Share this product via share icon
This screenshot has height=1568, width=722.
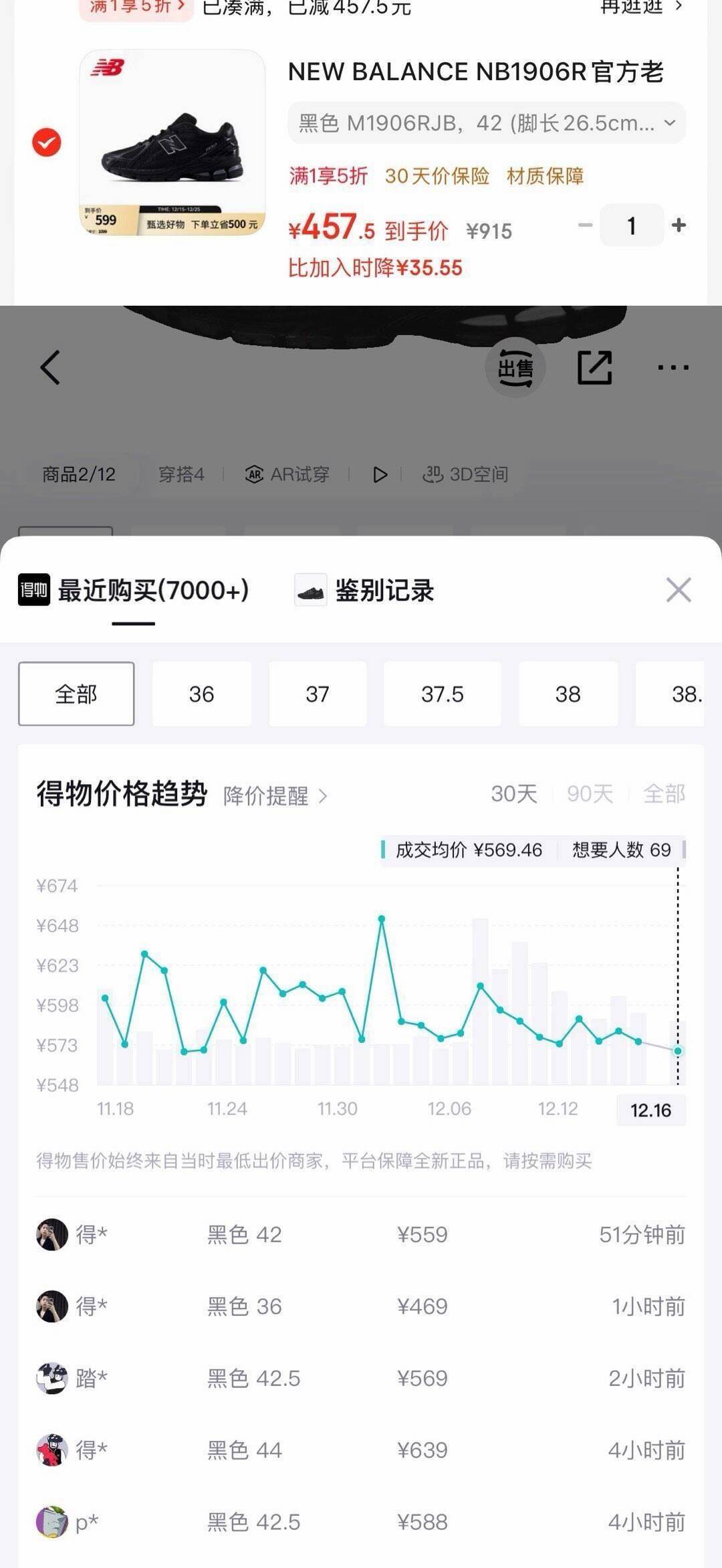click(594, 367)
